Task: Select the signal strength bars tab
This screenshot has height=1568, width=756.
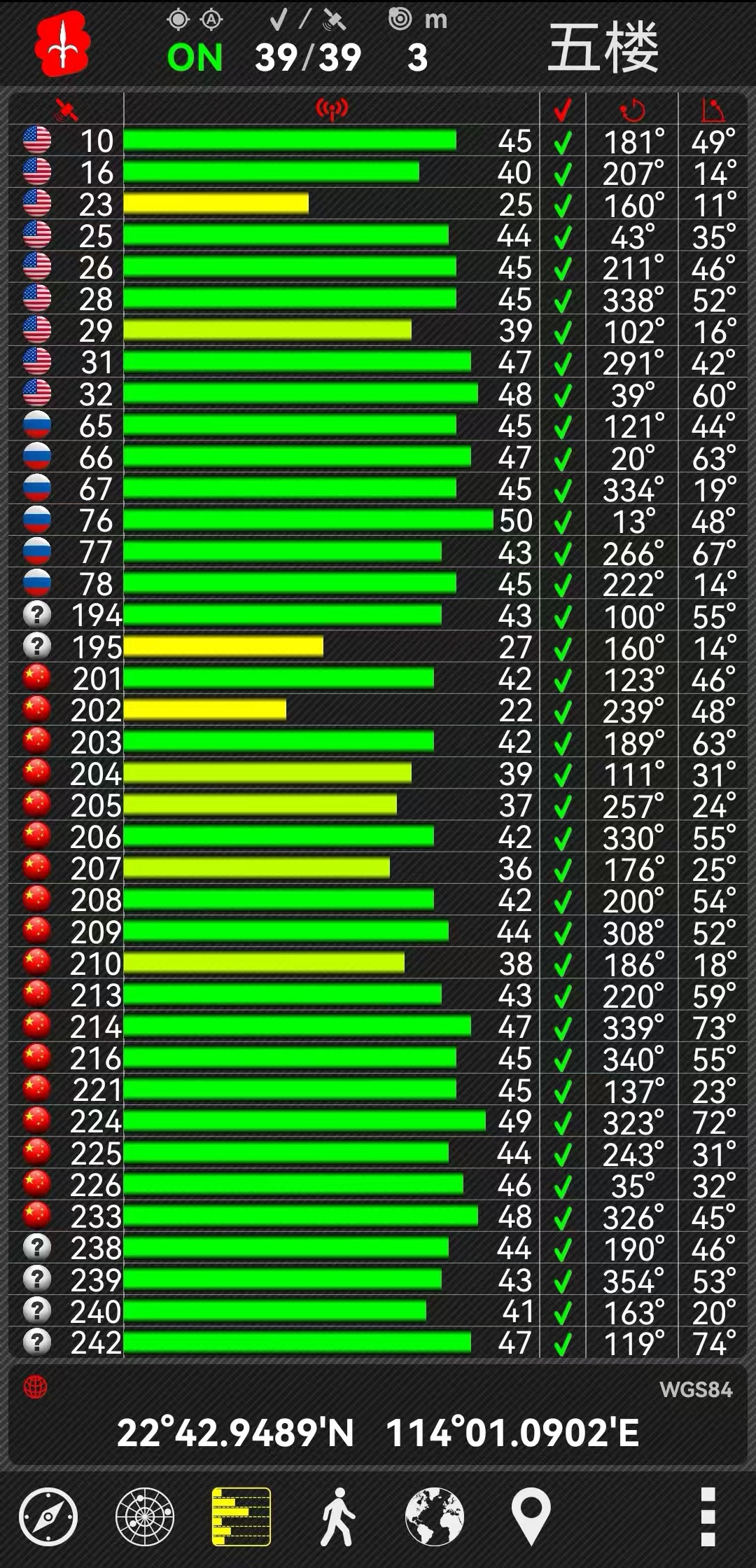Action: [241, 1517]
